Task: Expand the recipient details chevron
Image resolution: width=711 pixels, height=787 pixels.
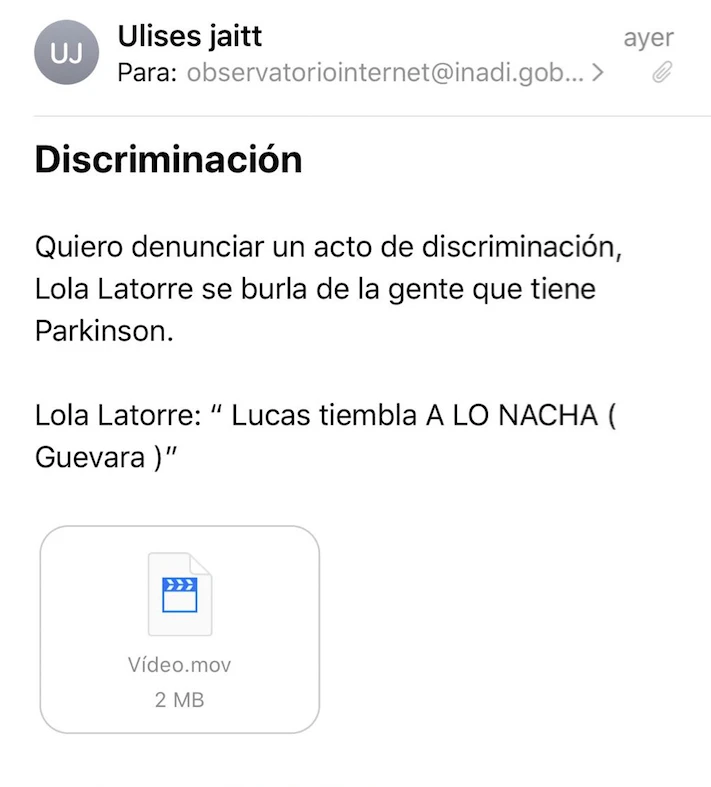Action: click(597, 73)
